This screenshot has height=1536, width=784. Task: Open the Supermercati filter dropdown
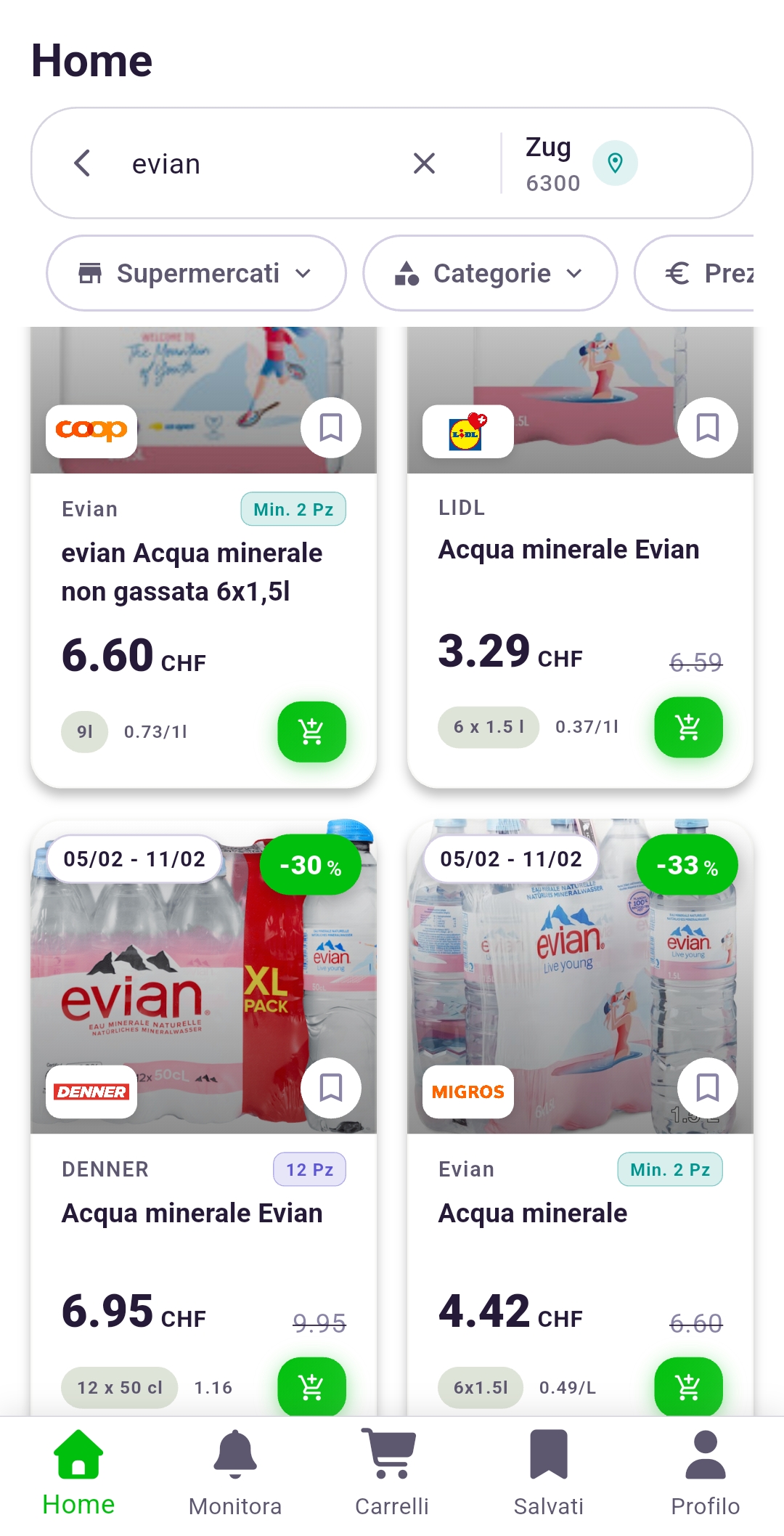click(195, 273)
